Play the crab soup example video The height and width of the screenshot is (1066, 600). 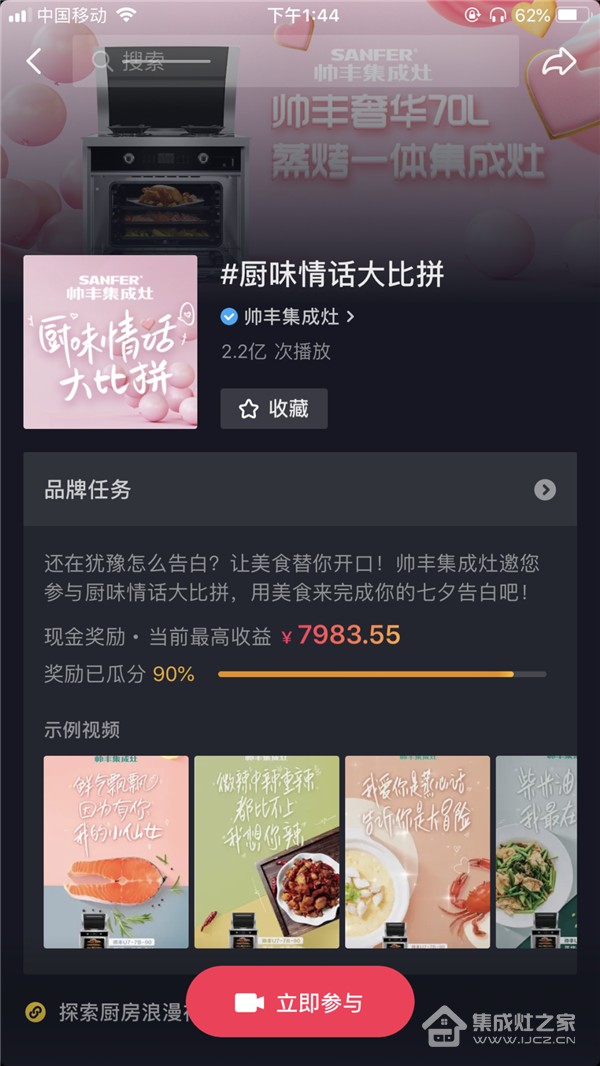[x=417, y=851]
